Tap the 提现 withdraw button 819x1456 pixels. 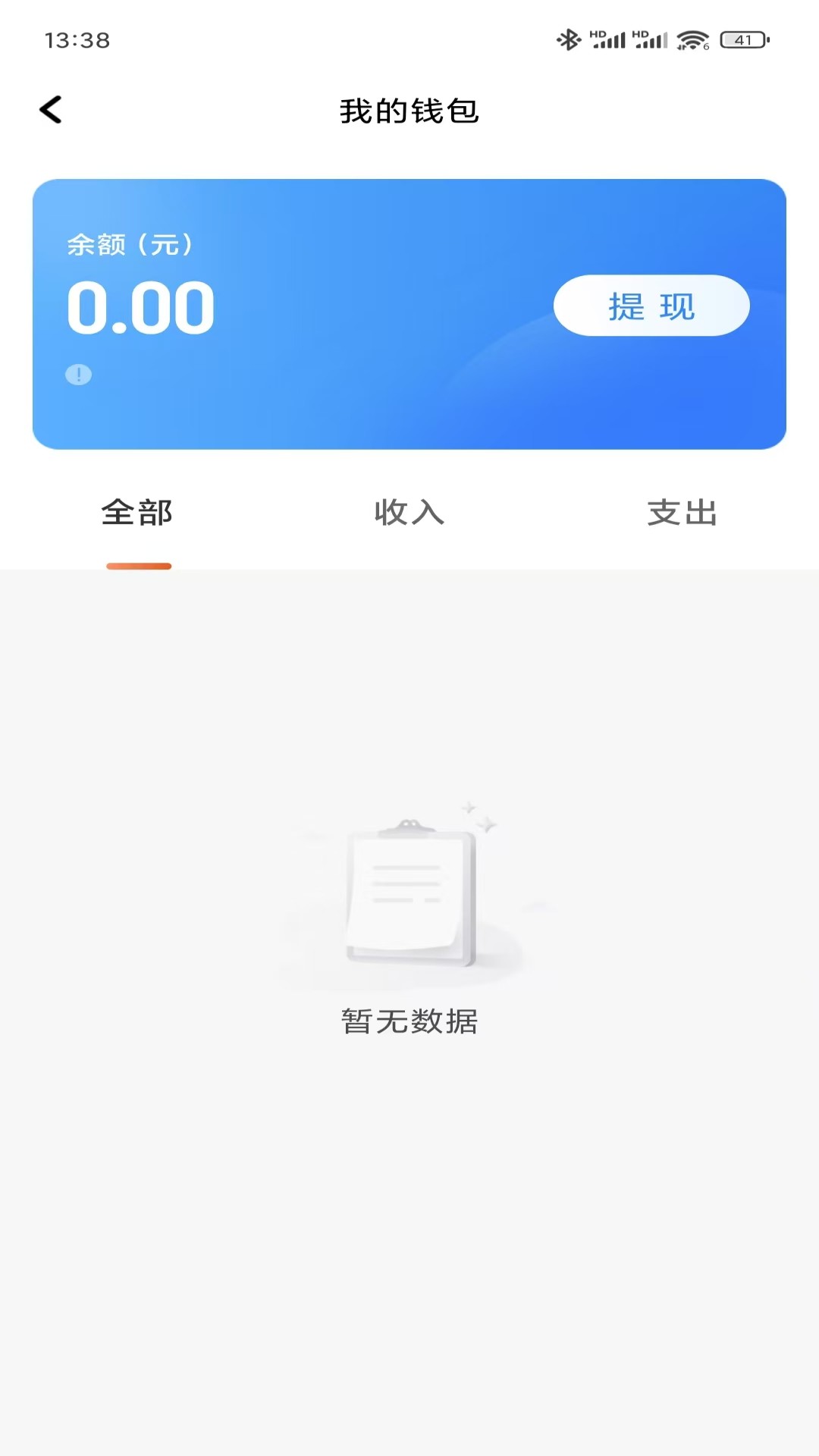pyautogui.click(x=651, y=306)
